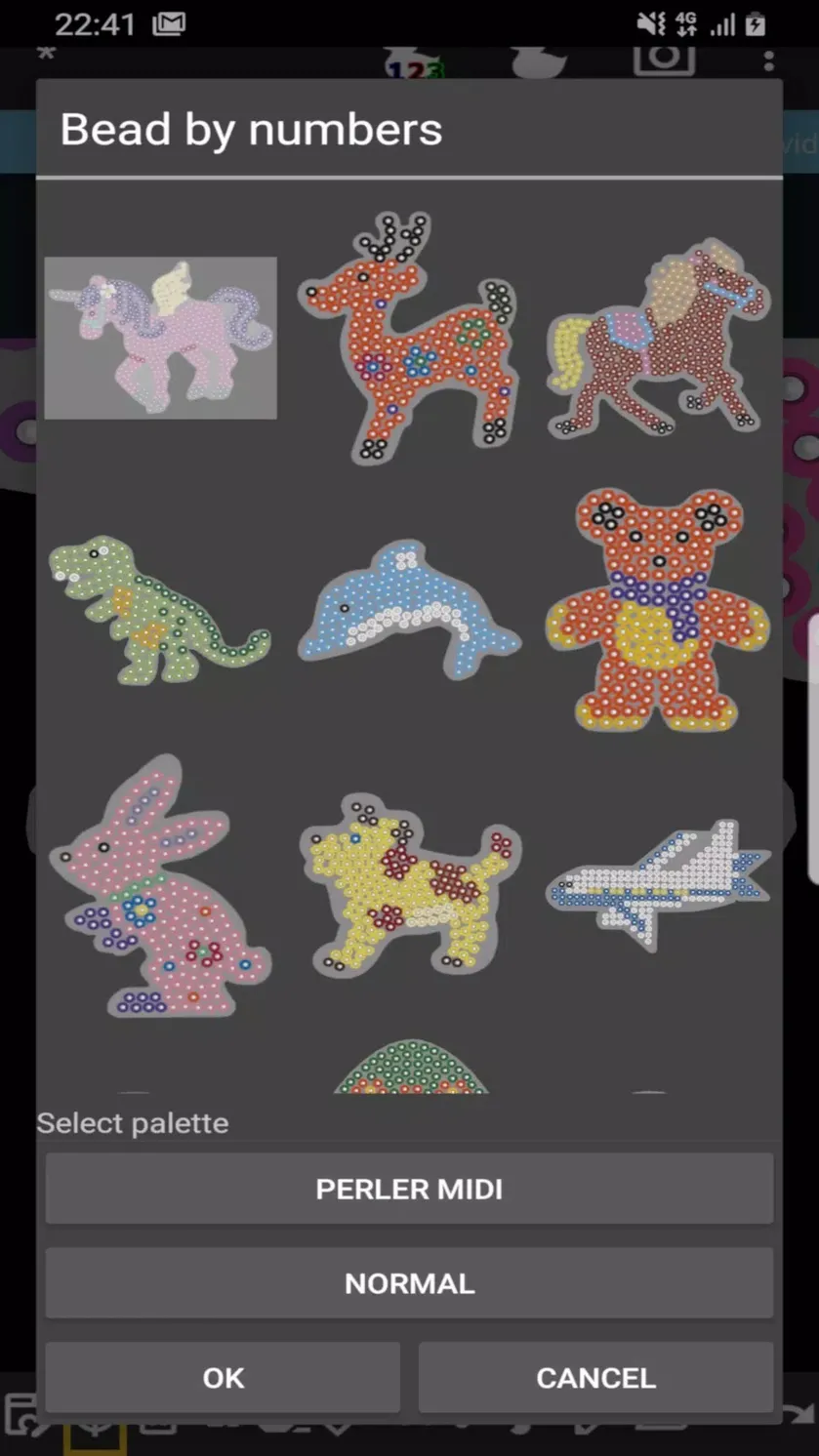Choose the blue dolphin pattern

click(409, 609)
